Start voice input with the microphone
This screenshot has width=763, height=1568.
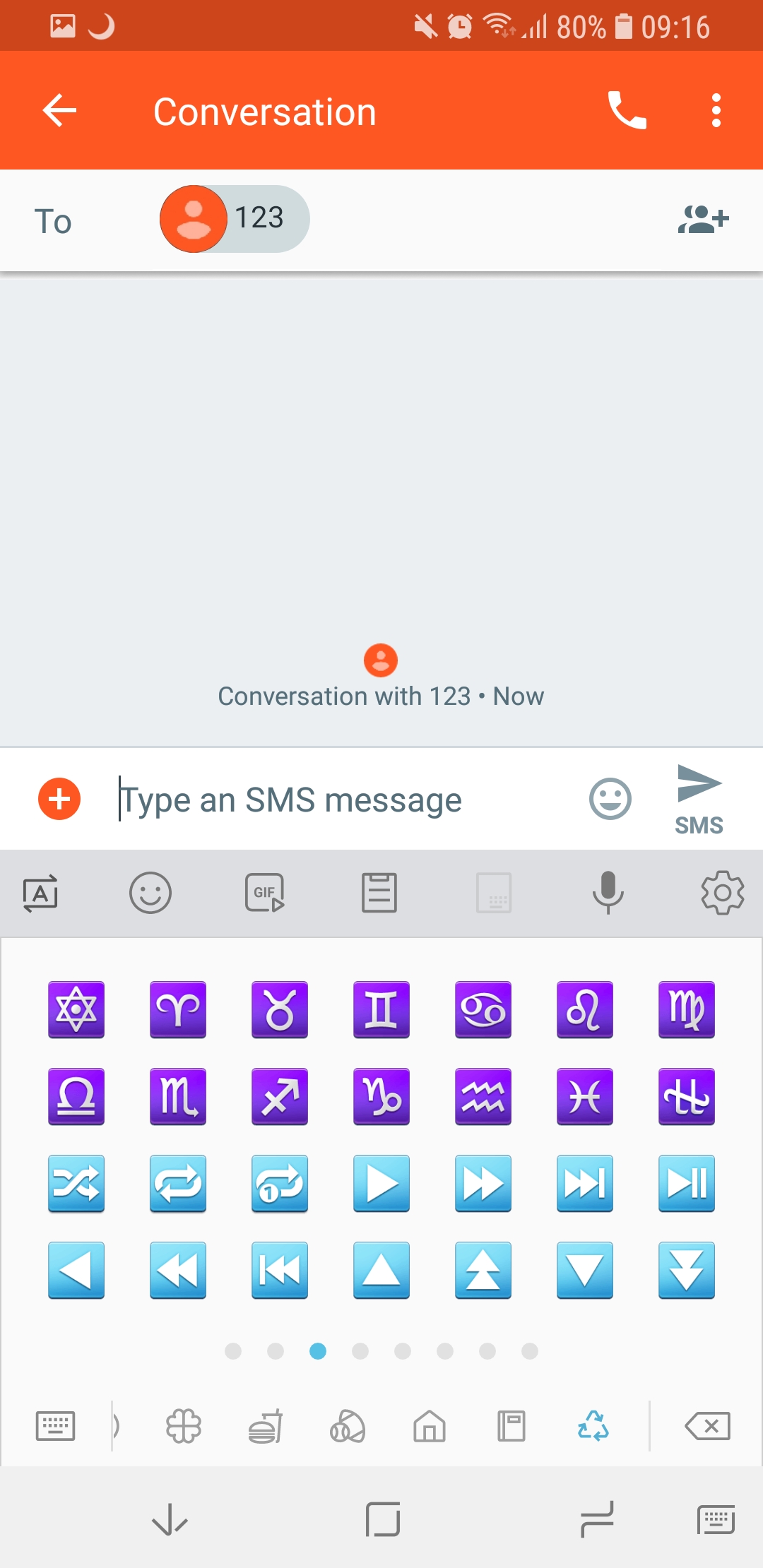tap(608, 893)
